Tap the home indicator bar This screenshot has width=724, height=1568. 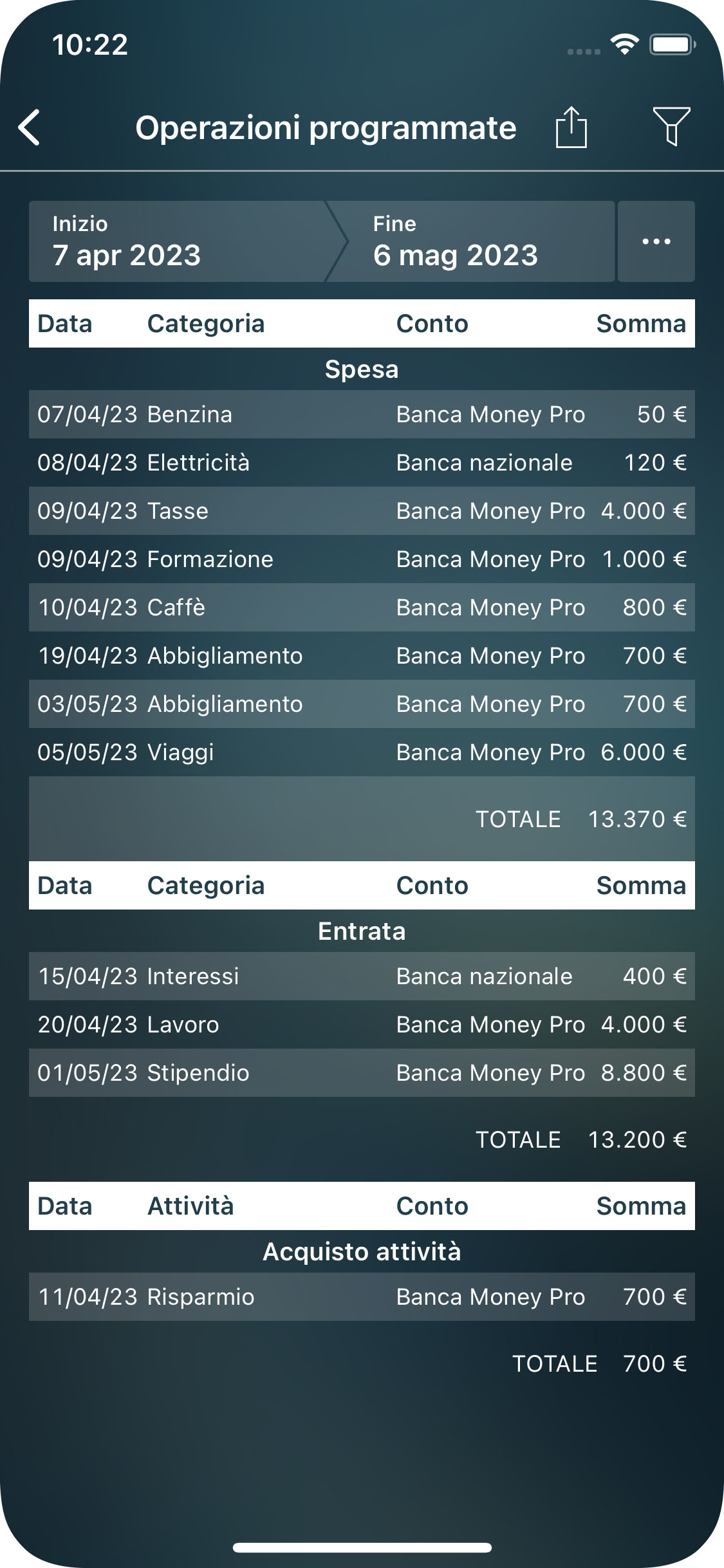362,1548
